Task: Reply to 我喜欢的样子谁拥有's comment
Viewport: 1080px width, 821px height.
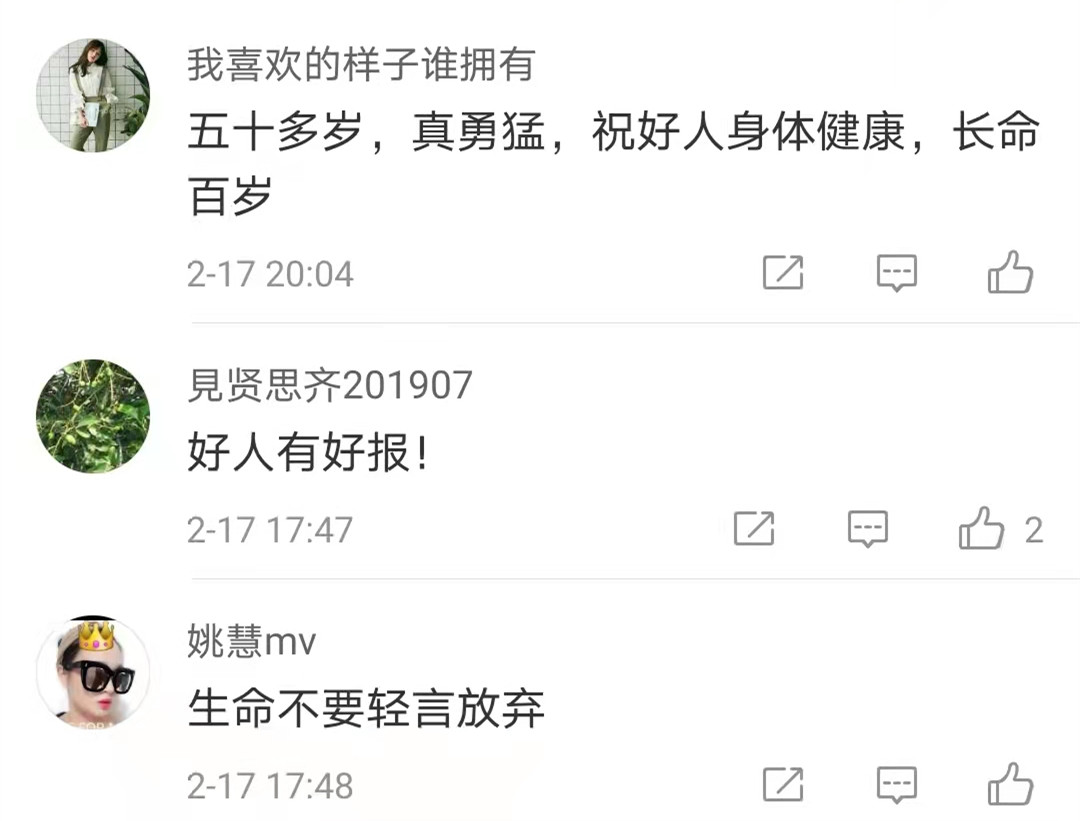Action: [x=897, y=272]
